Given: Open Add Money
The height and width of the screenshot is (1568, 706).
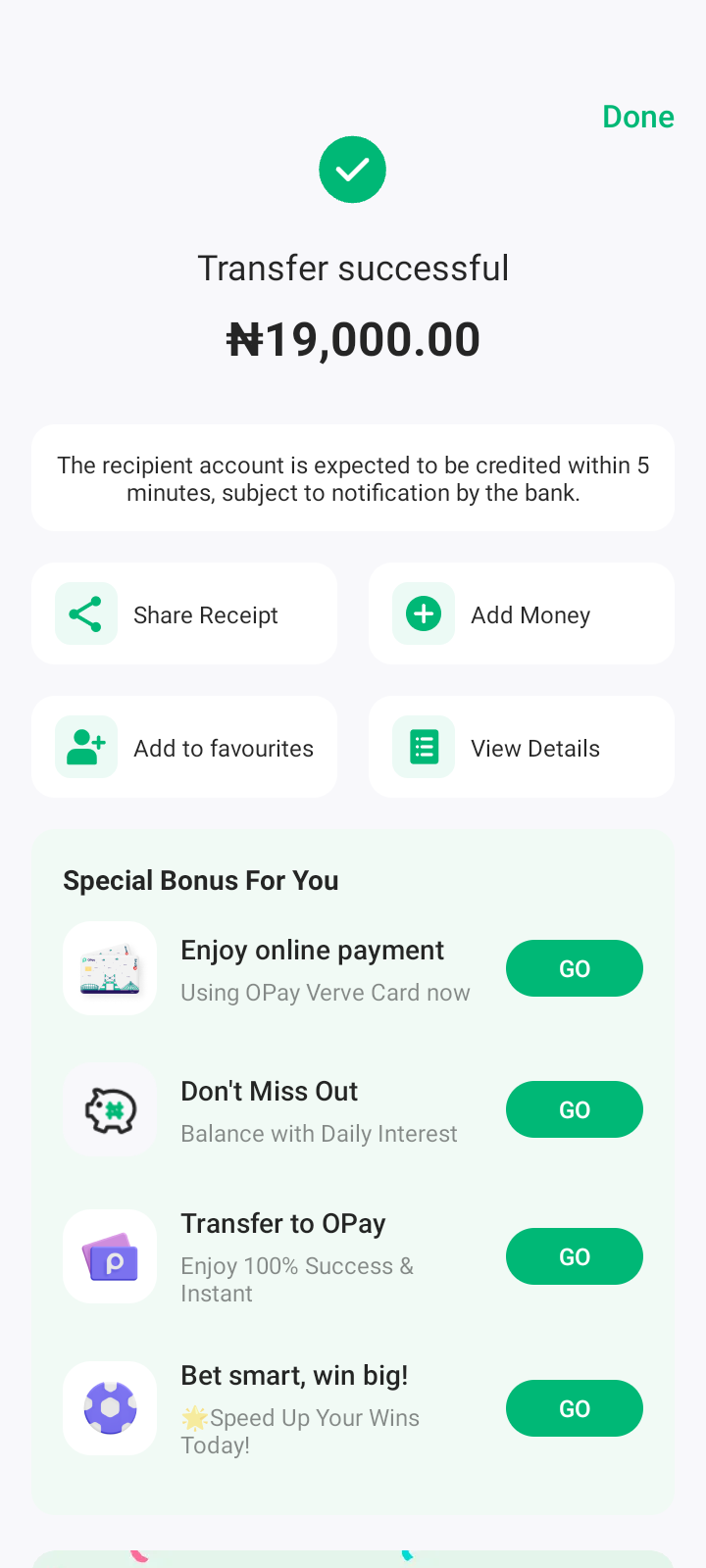Looking at the screenshot, I should (x=521, y=614).
